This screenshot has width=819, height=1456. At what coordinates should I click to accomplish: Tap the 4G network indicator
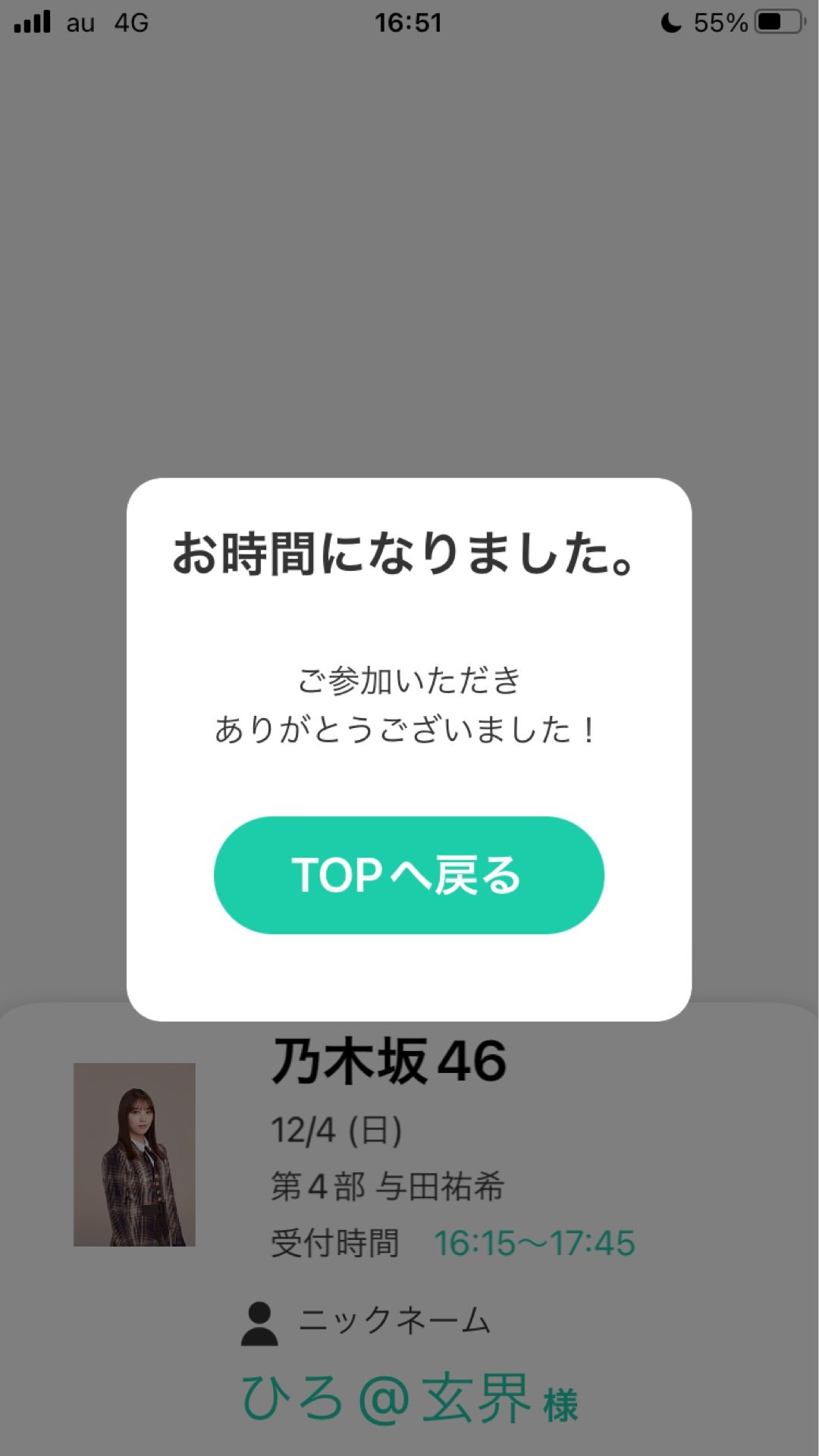click(x=130, y=23)
